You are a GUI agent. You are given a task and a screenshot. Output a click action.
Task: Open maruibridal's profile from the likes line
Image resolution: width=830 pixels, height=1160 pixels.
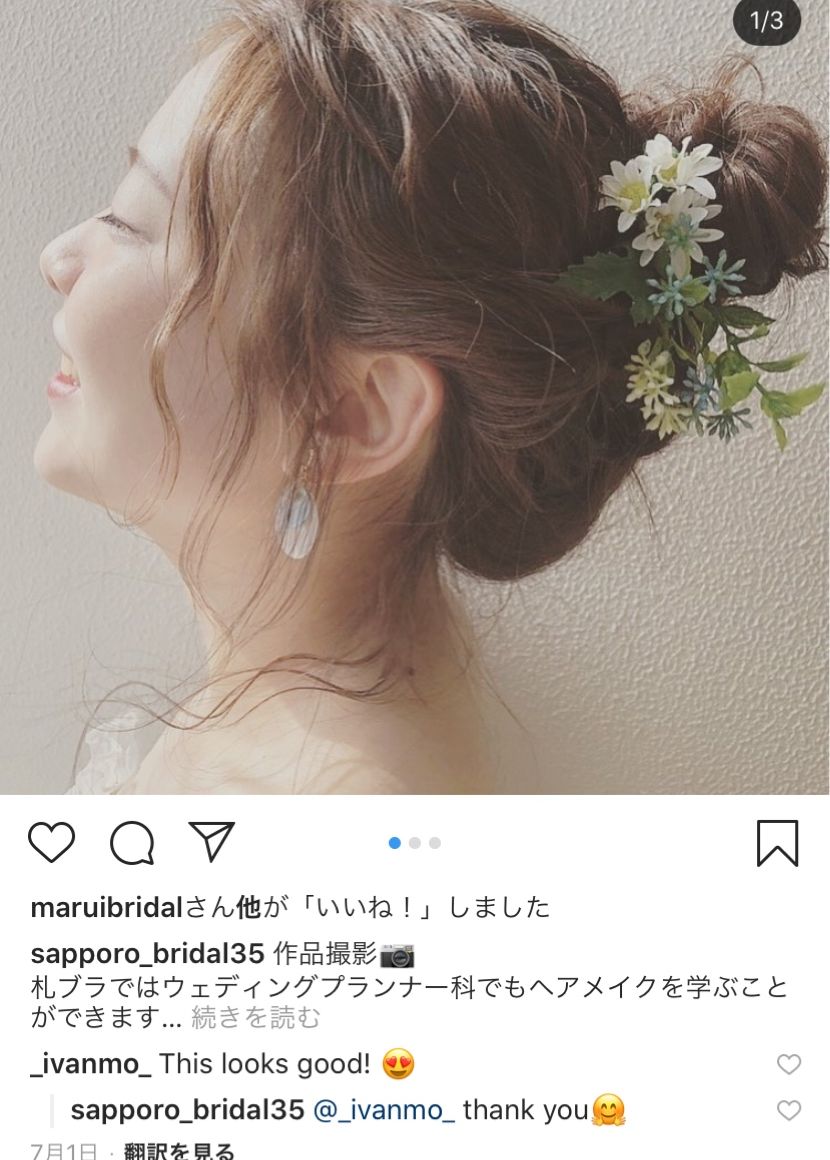pyautogui.click(x=107, y=907)
